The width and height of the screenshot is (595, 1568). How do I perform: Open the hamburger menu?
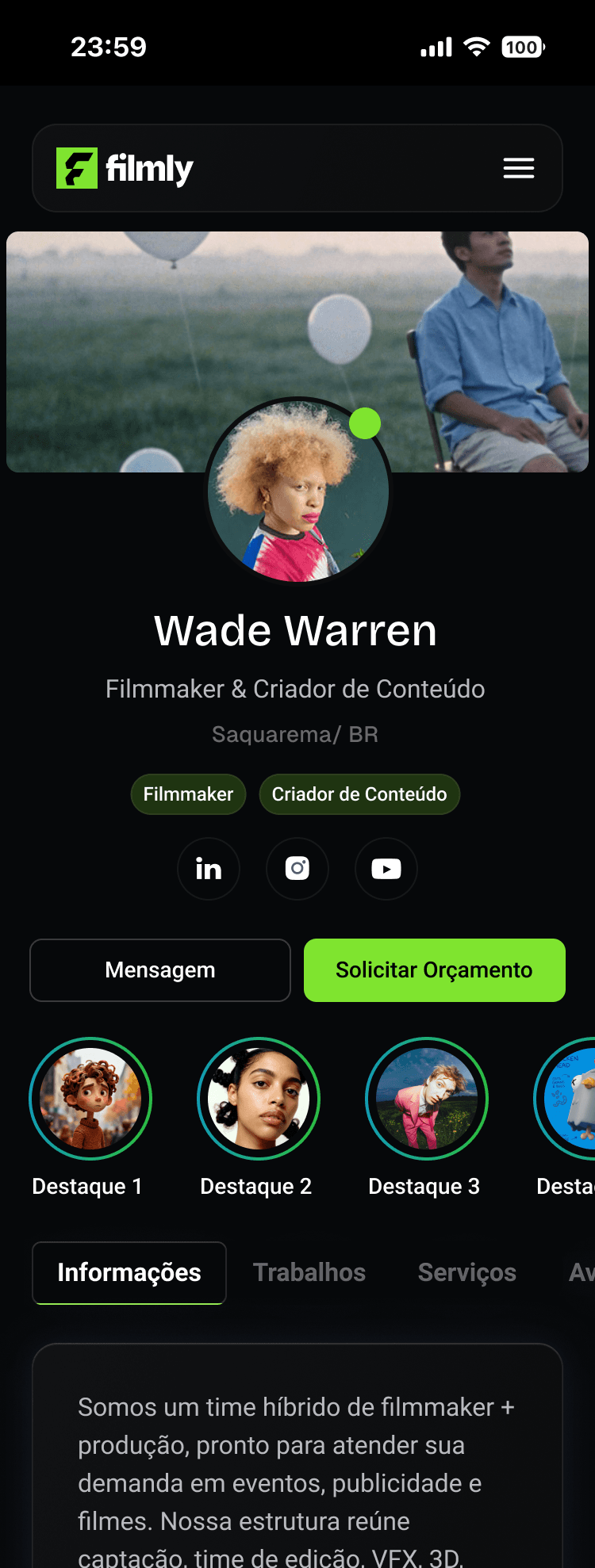(518, 168)
